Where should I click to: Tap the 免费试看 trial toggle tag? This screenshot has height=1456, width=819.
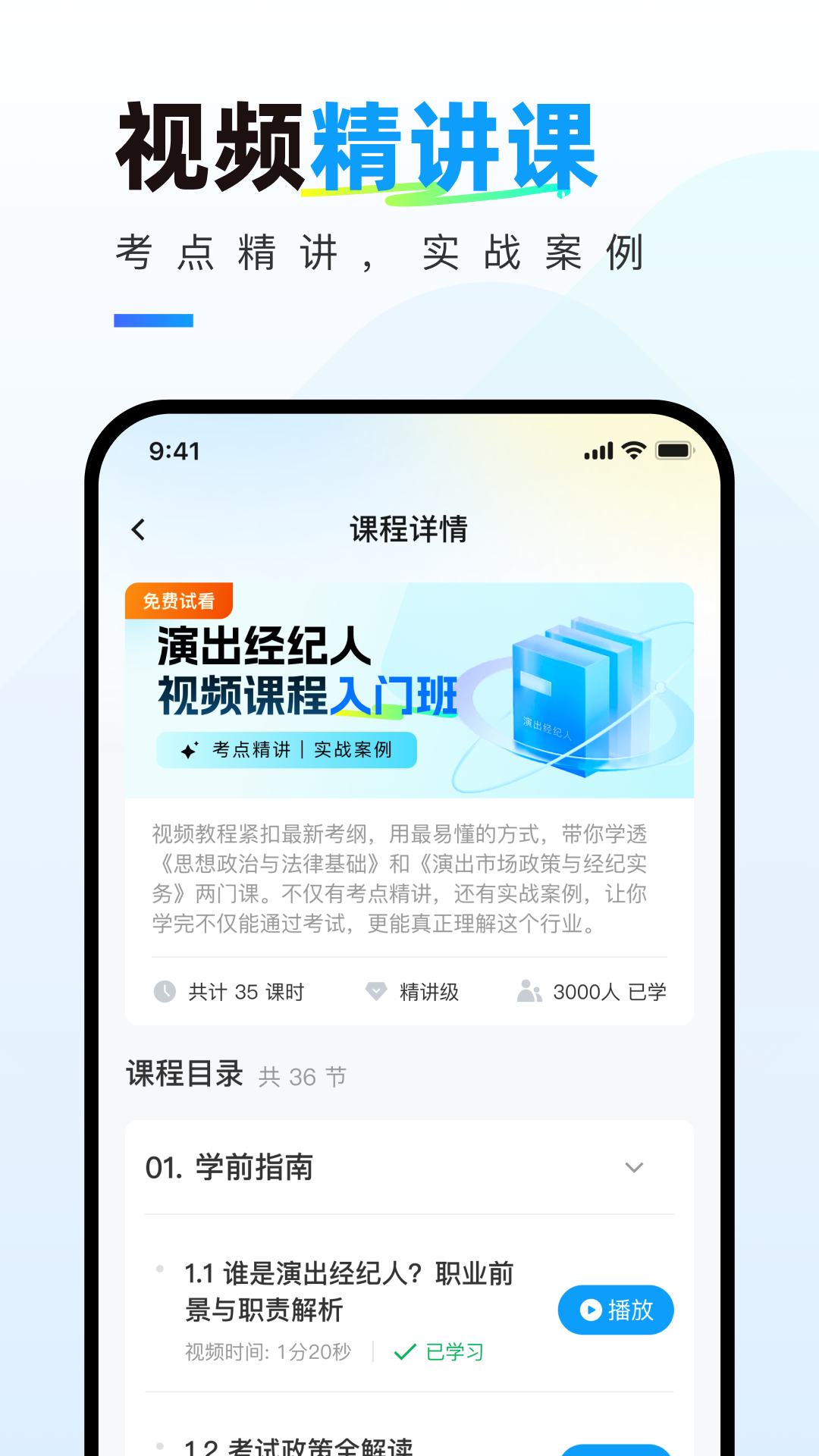coord(180,601)
